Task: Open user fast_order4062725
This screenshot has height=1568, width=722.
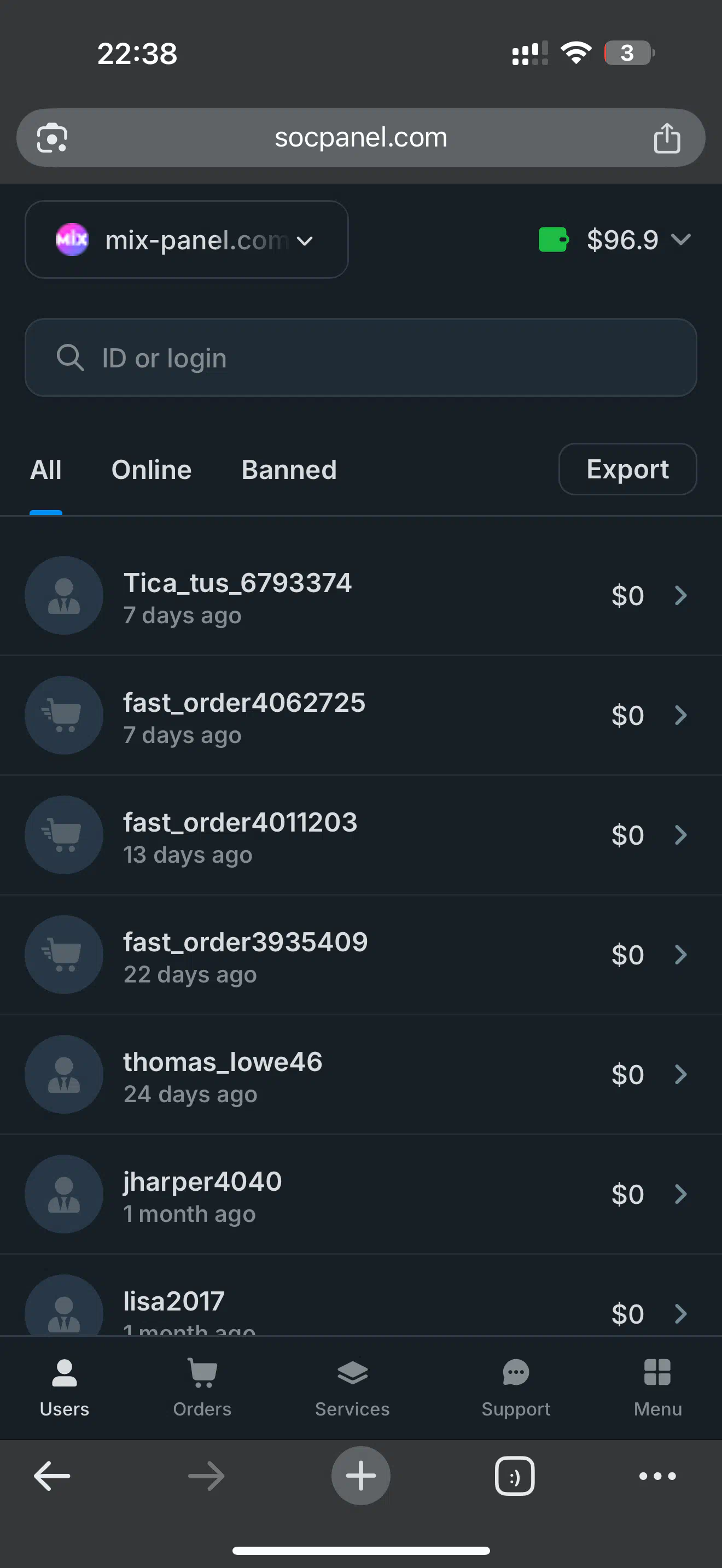Action: (x=361, y=715)
